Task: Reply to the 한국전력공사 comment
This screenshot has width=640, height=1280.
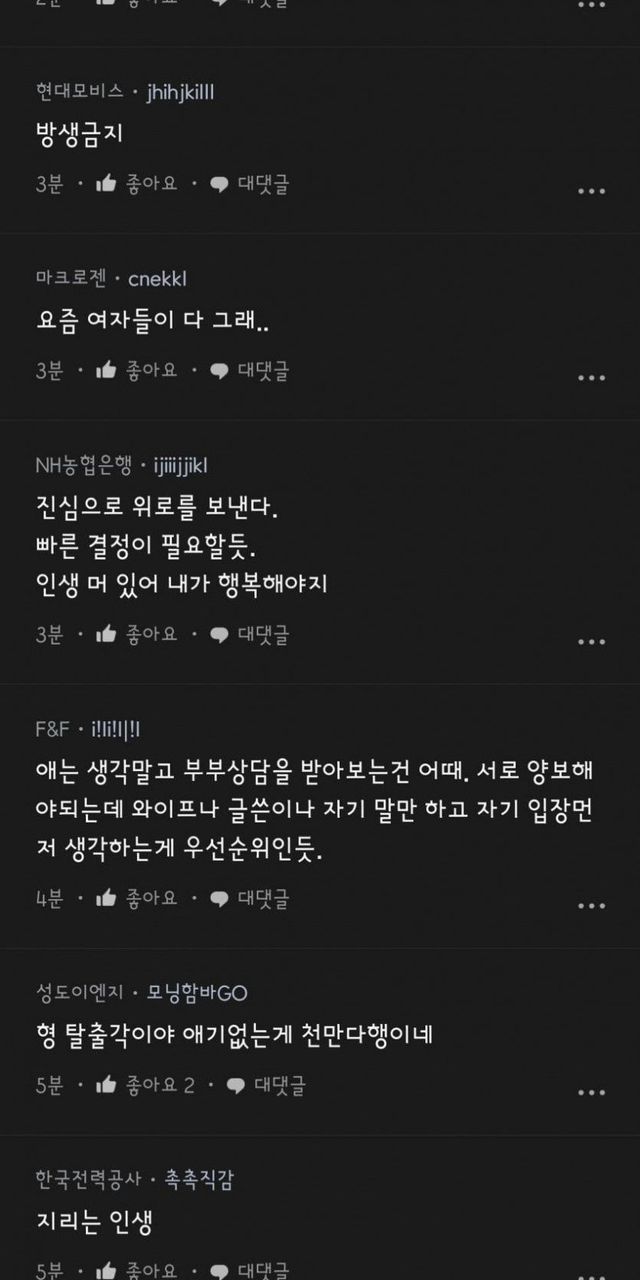Action: 249,1270
